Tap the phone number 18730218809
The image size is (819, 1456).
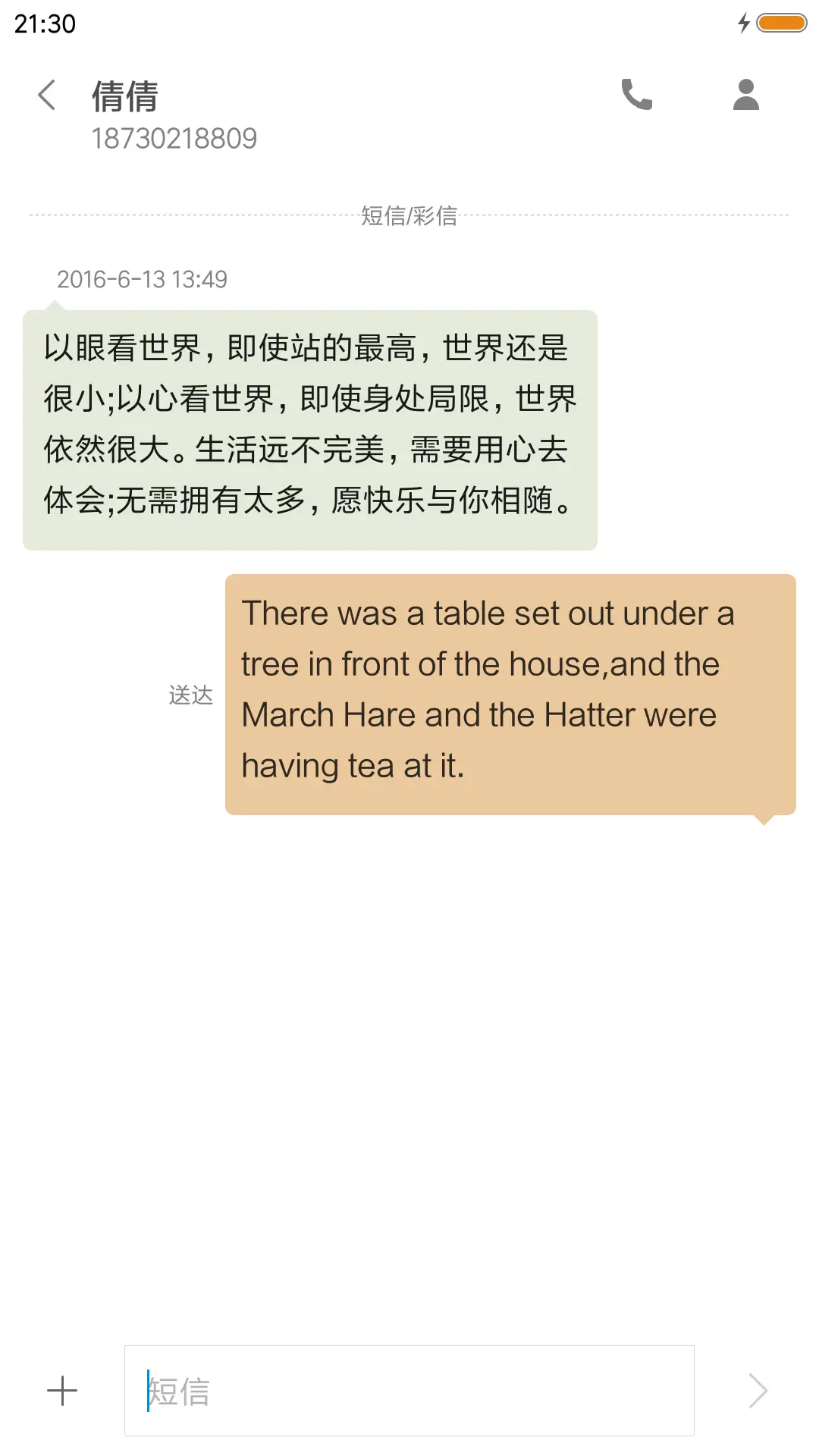176,138
